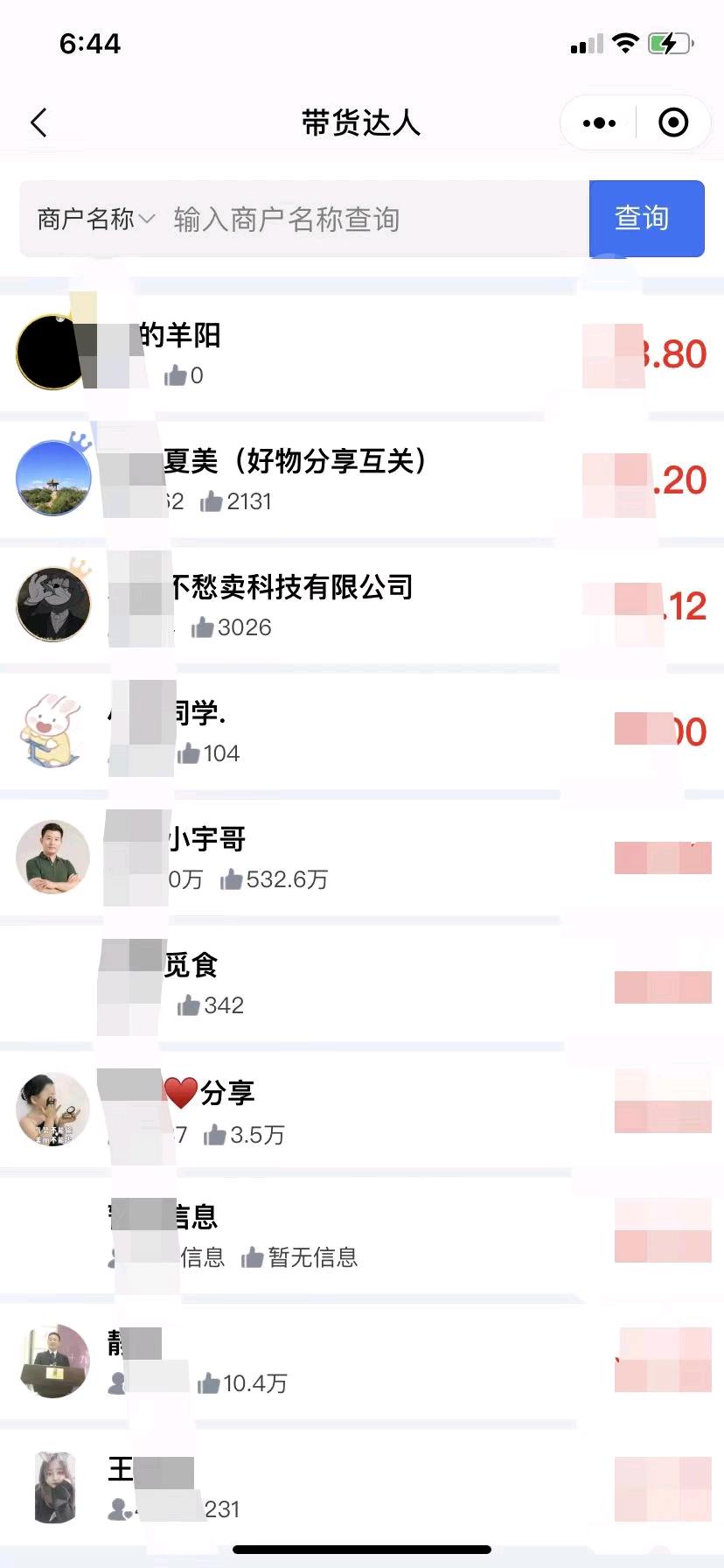Open the 觅食 row with 342 likes
724x1568 pixels.
point(362,983)
